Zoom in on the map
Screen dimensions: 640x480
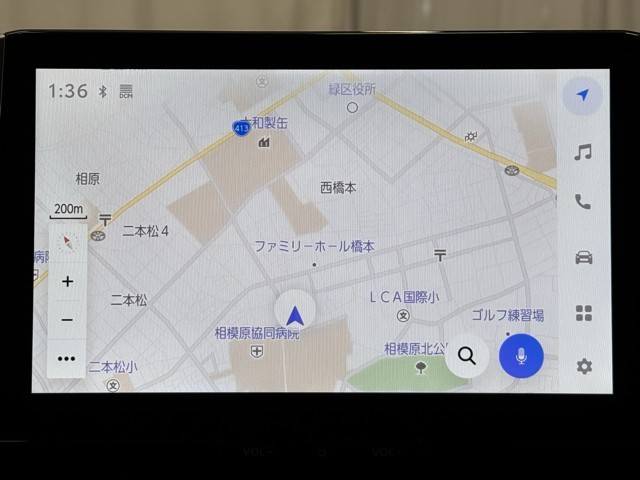(67, 282)
